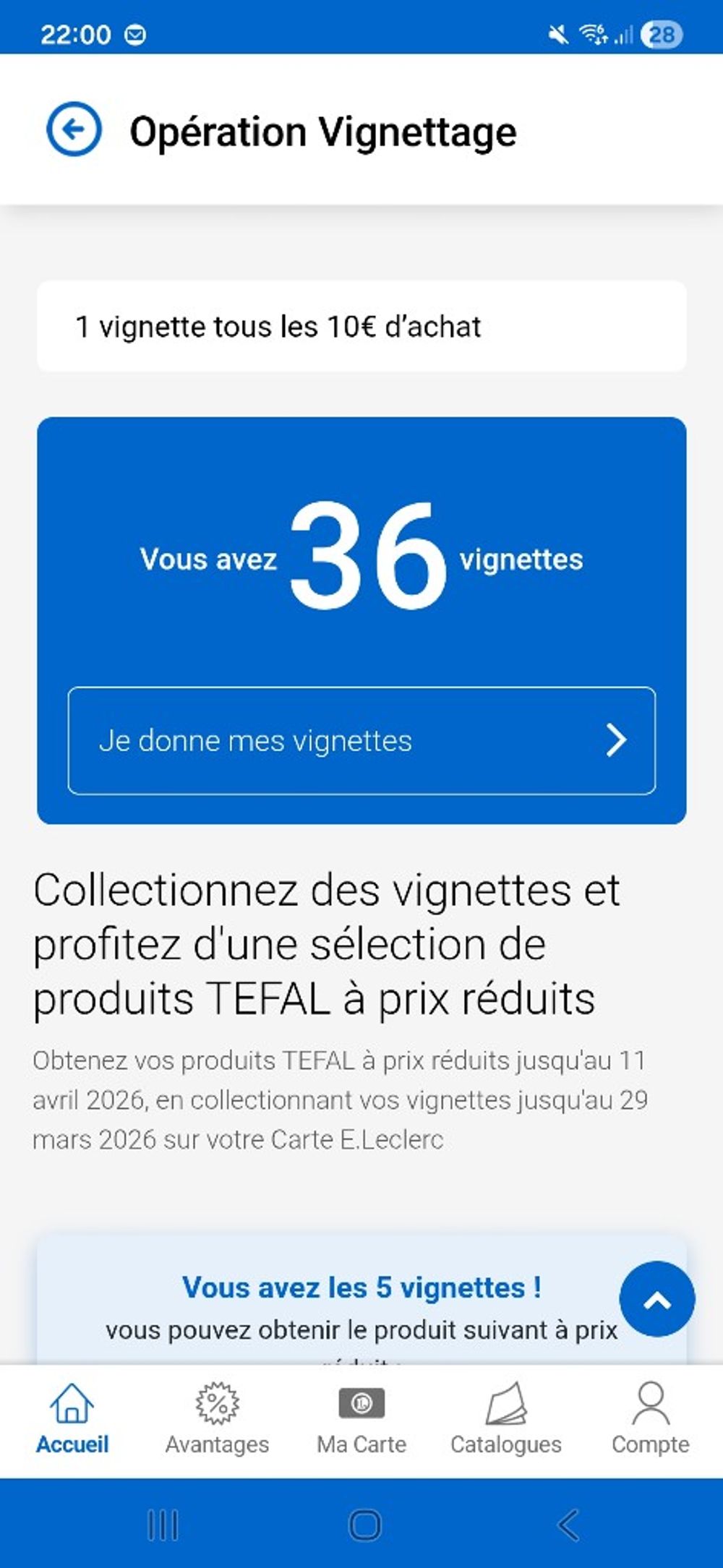Tap the system home button
The height and width of the screenshot is (1568, 723).
click(364, 1525)
